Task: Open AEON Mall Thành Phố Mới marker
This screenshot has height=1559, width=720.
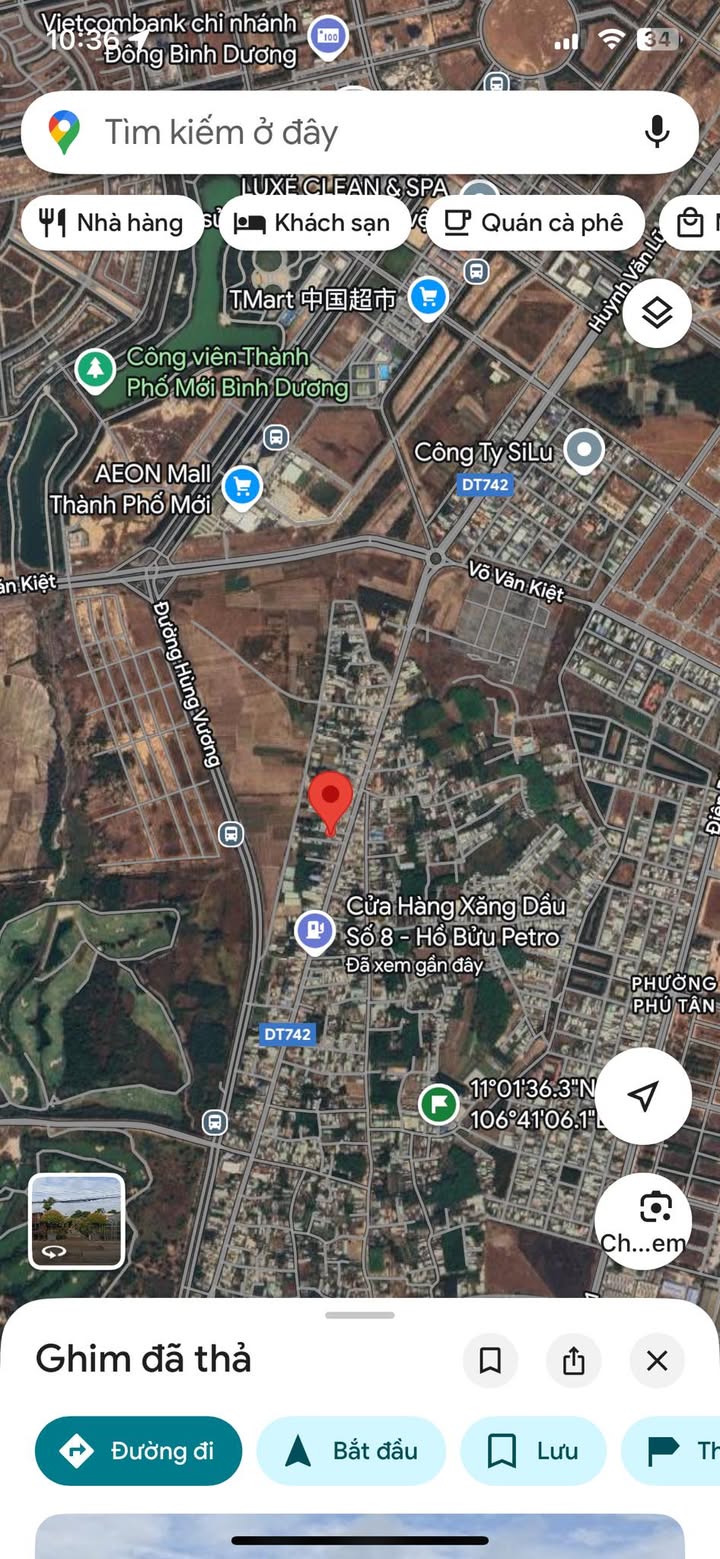Action: (x=241, y=487)
